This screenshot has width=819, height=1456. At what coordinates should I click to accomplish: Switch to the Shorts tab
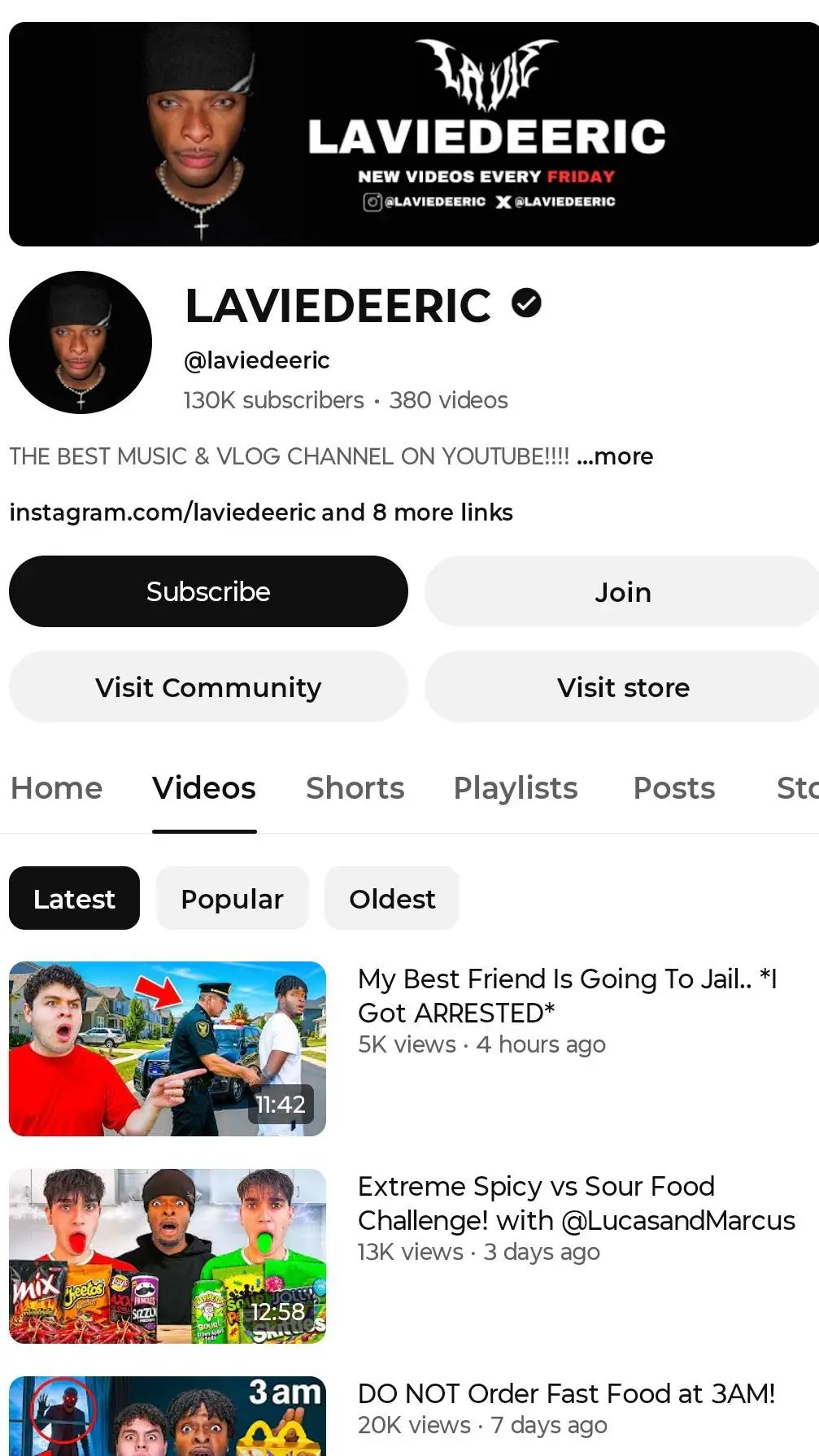pos(355,787)
